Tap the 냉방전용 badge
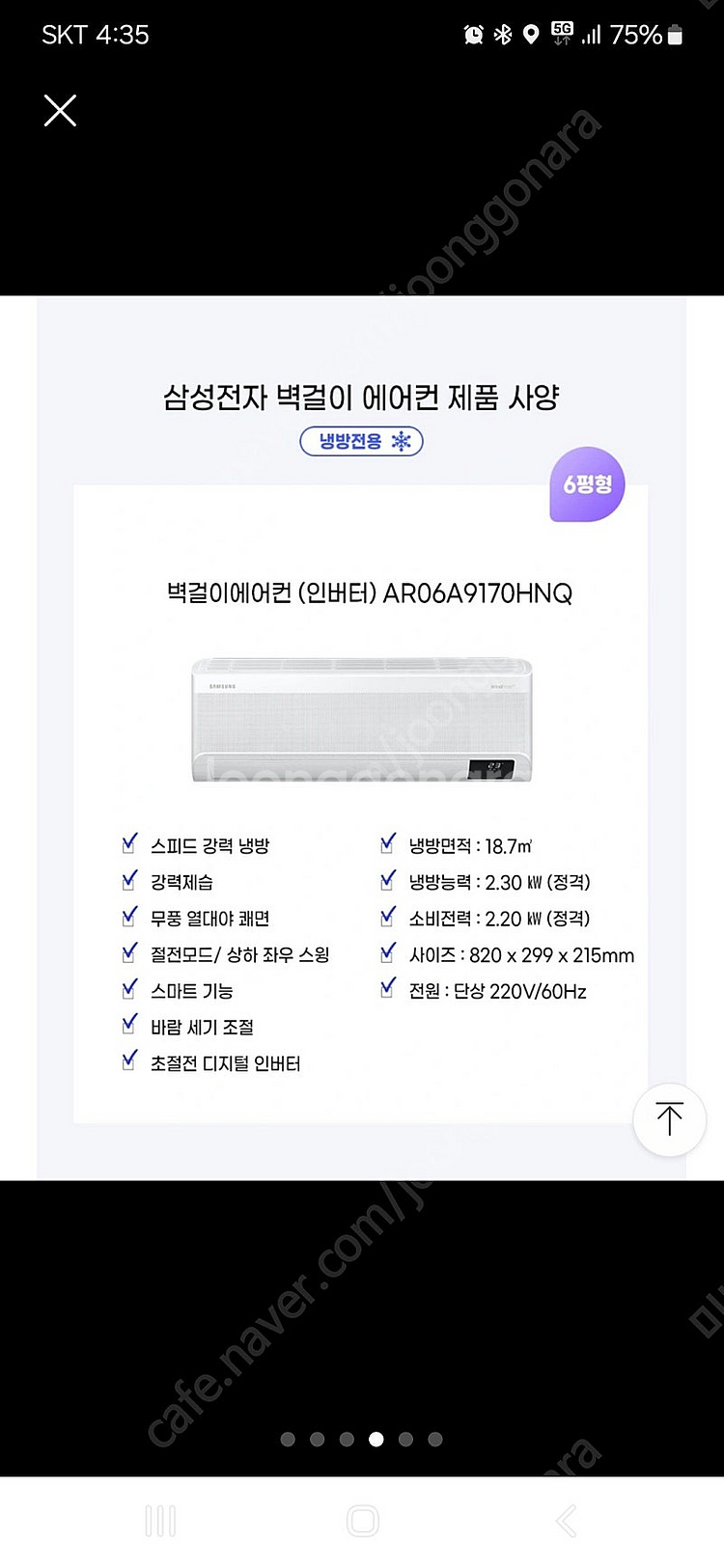Image resolution: width=724 pixels, height=1568 pixels. click(x=361, y=441)
